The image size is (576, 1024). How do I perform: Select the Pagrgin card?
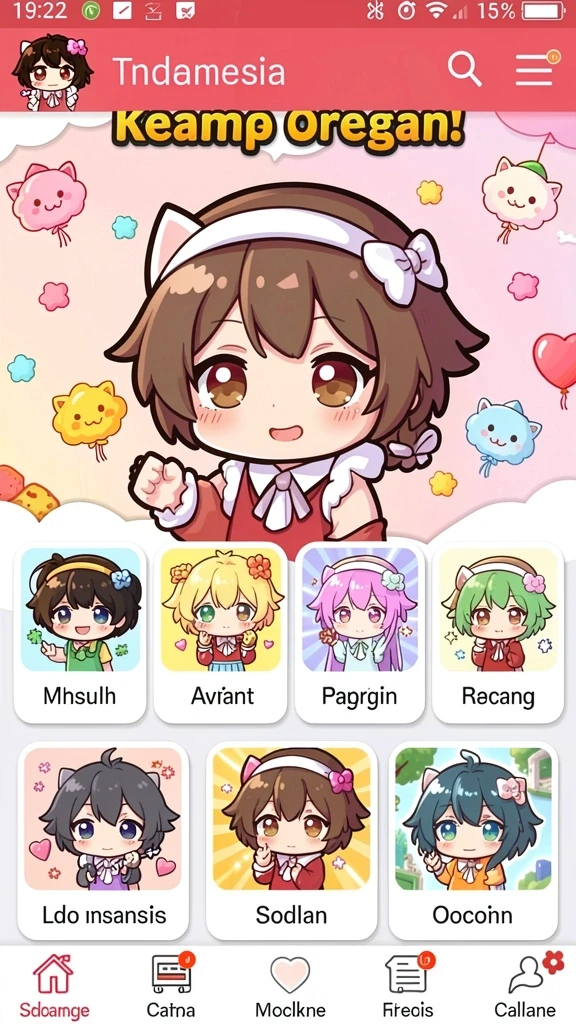(x=359, y=633)
